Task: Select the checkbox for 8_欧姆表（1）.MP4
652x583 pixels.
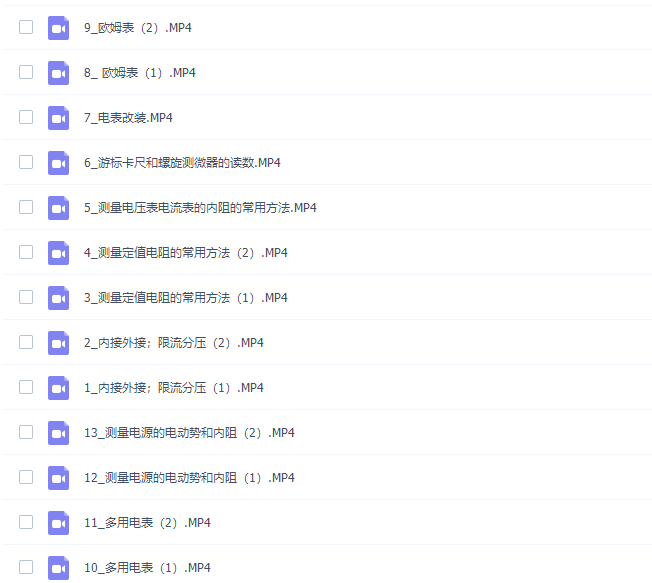Action: click(26, 72)
